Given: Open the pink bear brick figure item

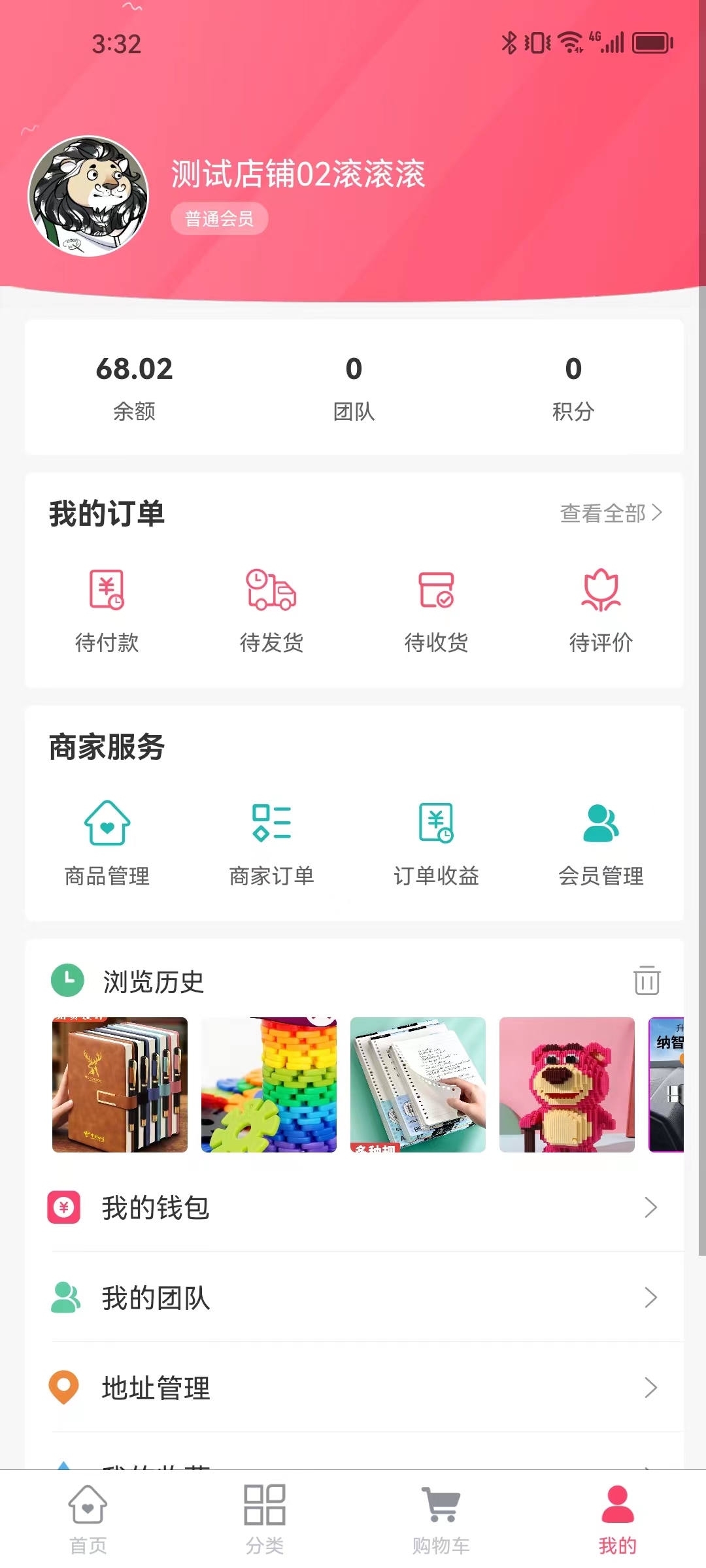Looking at the screenshot, I should tap(567, 1085).
